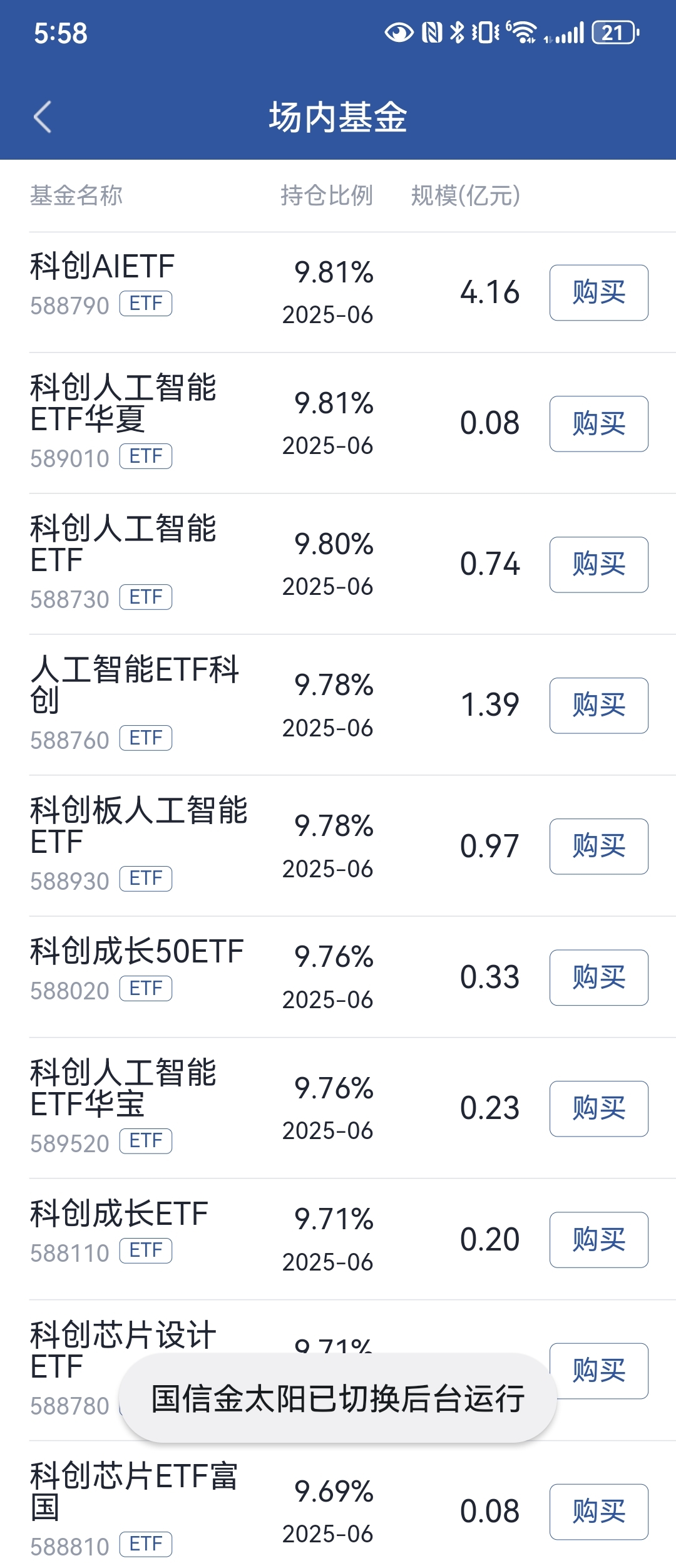The height and width of the screenshot is (1568, 676).
Task: Tap 购买 for 科创AIETF 588790
Action: pos(598,292)
